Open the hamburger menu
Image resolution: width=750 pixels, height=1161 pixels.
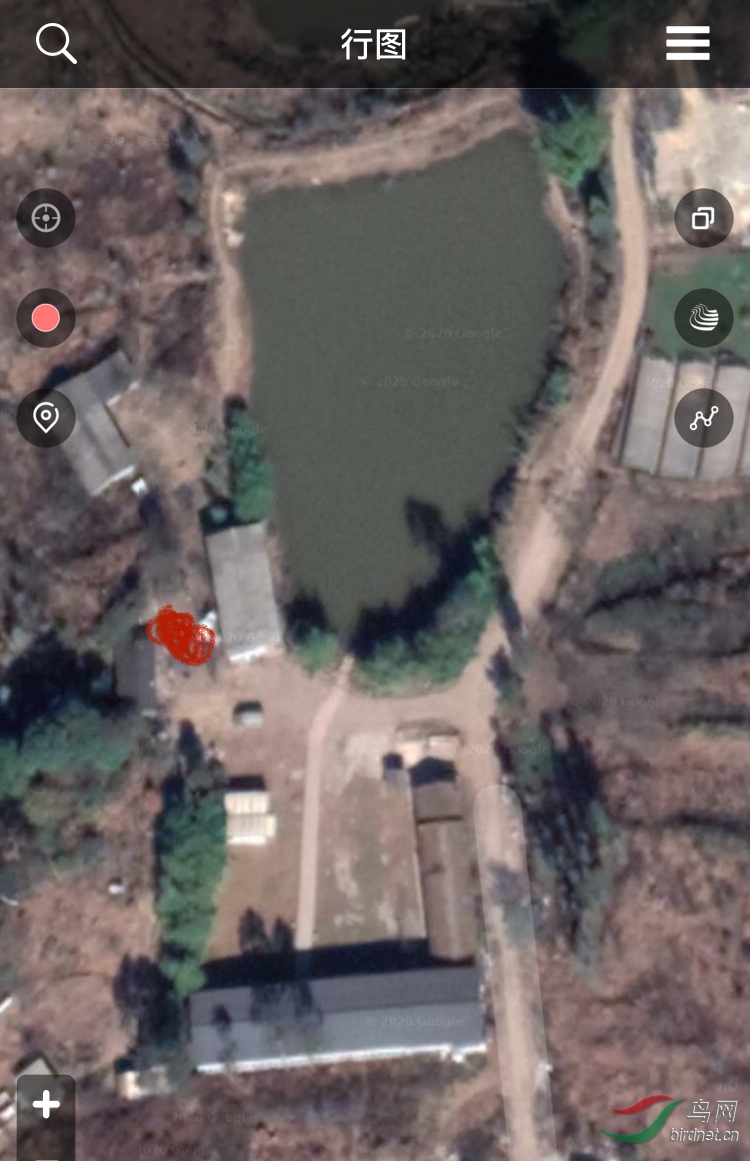pyautogui.click(x=688, y=43)
